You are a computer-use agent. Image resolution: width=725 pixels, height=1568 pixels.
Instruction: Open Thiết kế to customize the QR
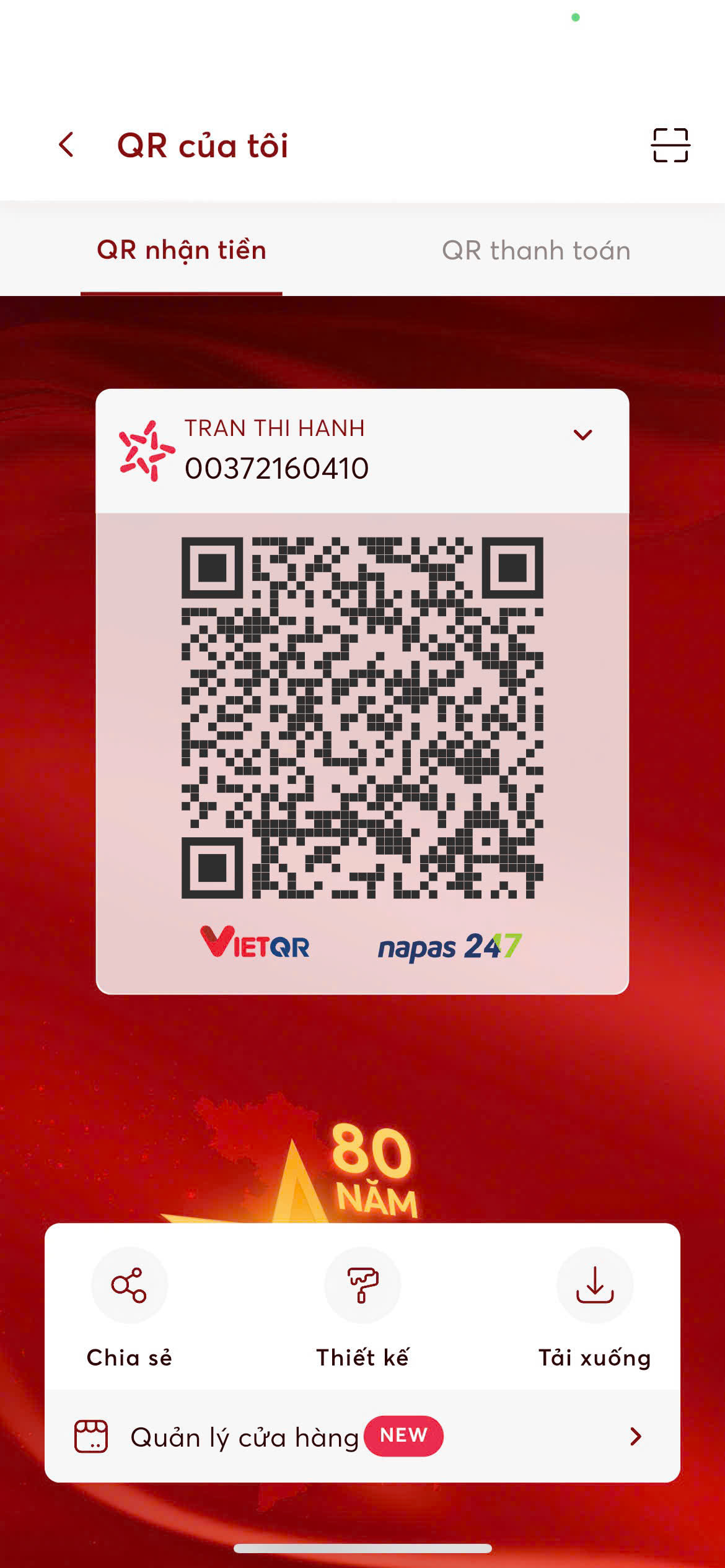362,1287
